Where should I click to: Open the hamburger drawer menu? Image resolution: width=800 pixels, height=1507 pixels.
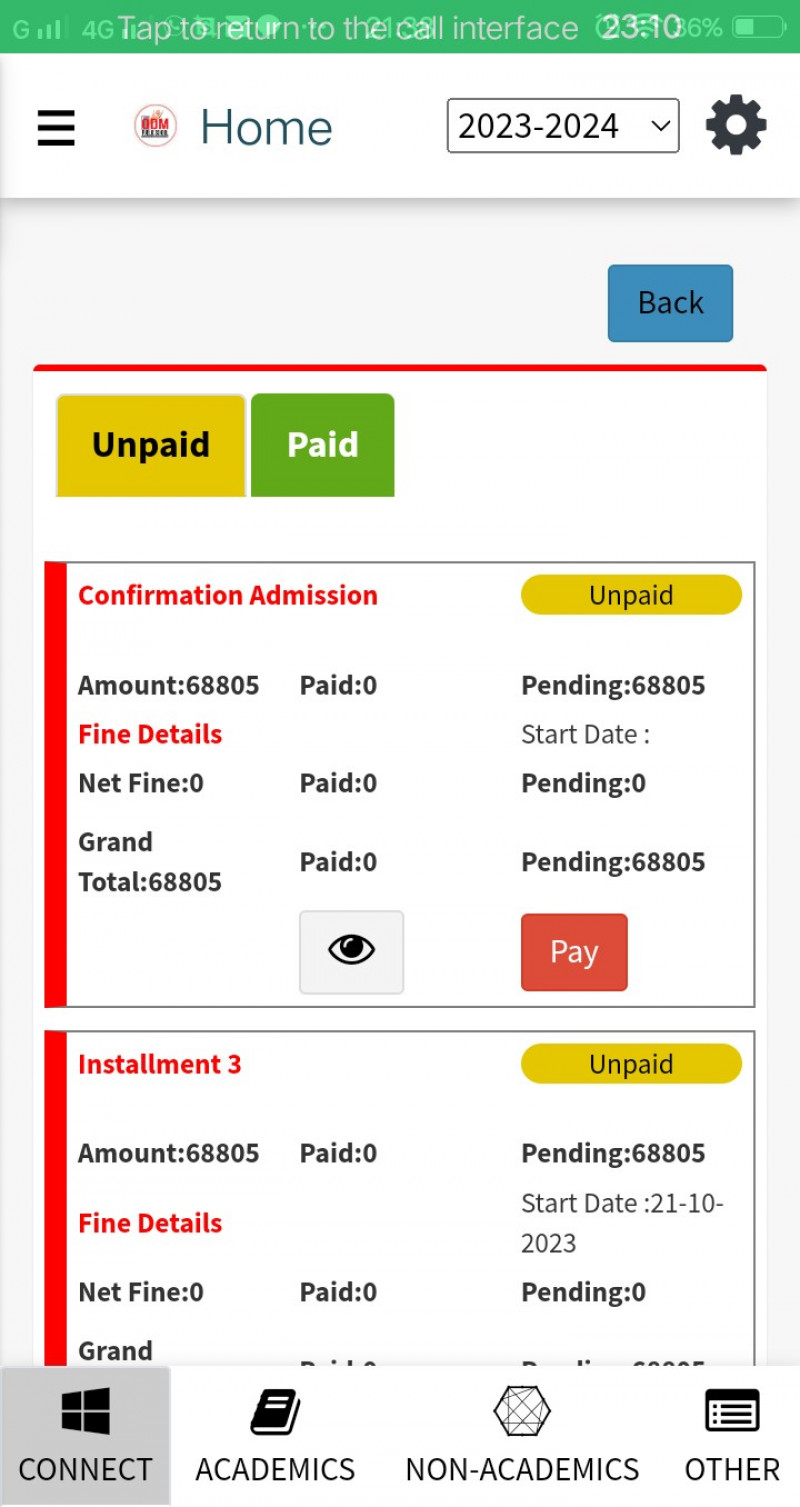pos(56,127)
